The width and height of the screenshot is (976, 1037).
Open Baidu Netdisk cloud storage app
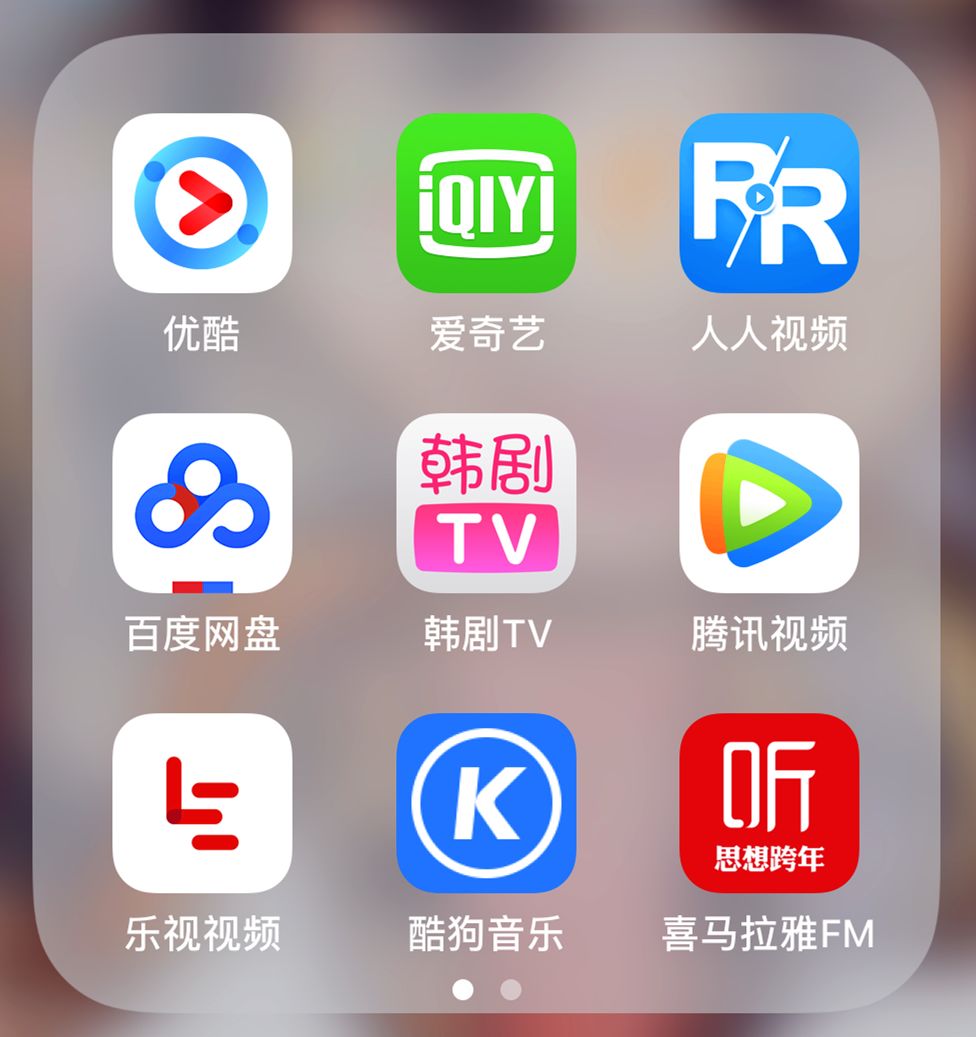pos(202,505)
